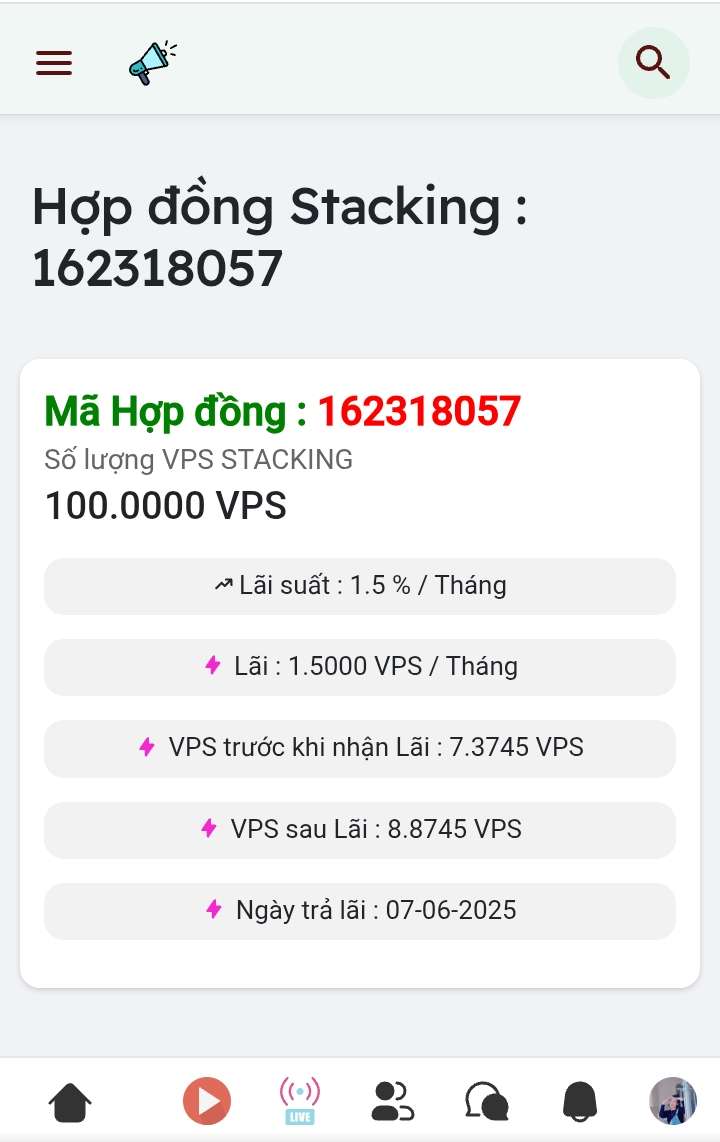The height and width of the screenshot is (1142, 720).
Task: Open the chat messages tab
Action: coord(487,1102)
